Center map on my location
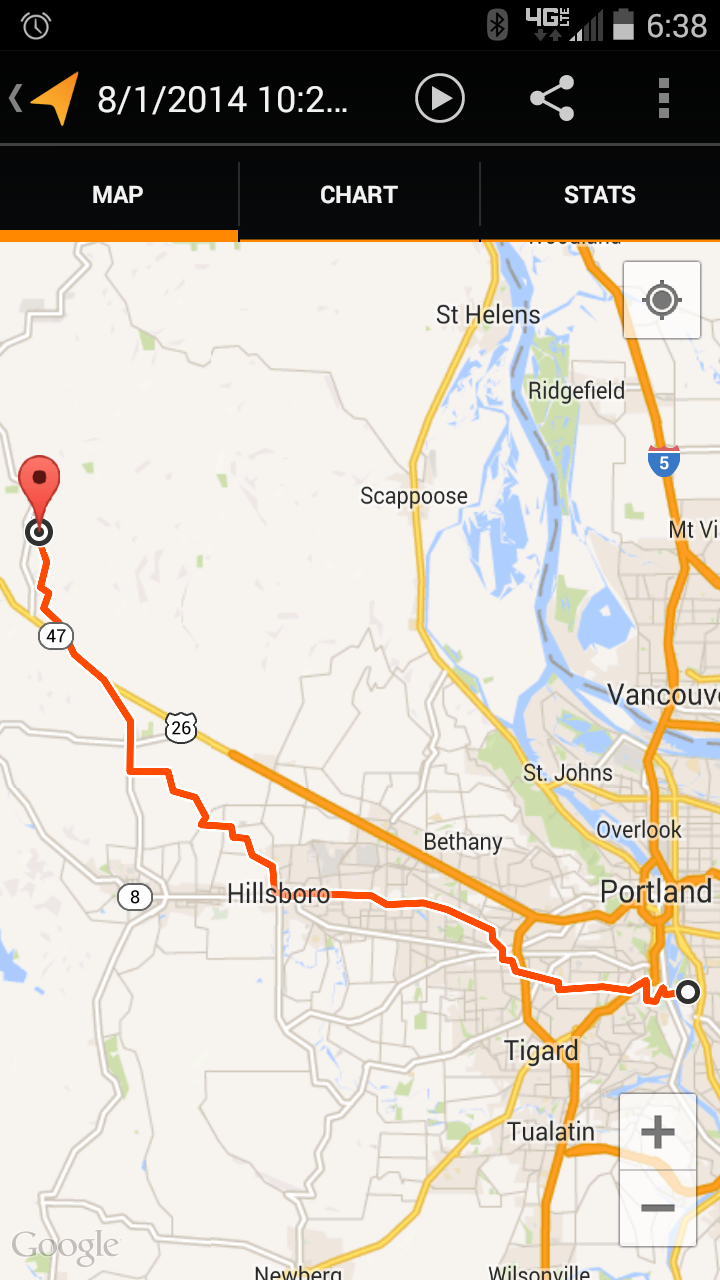Screen dimensions: 720x1280 click(x=662, y=300)
